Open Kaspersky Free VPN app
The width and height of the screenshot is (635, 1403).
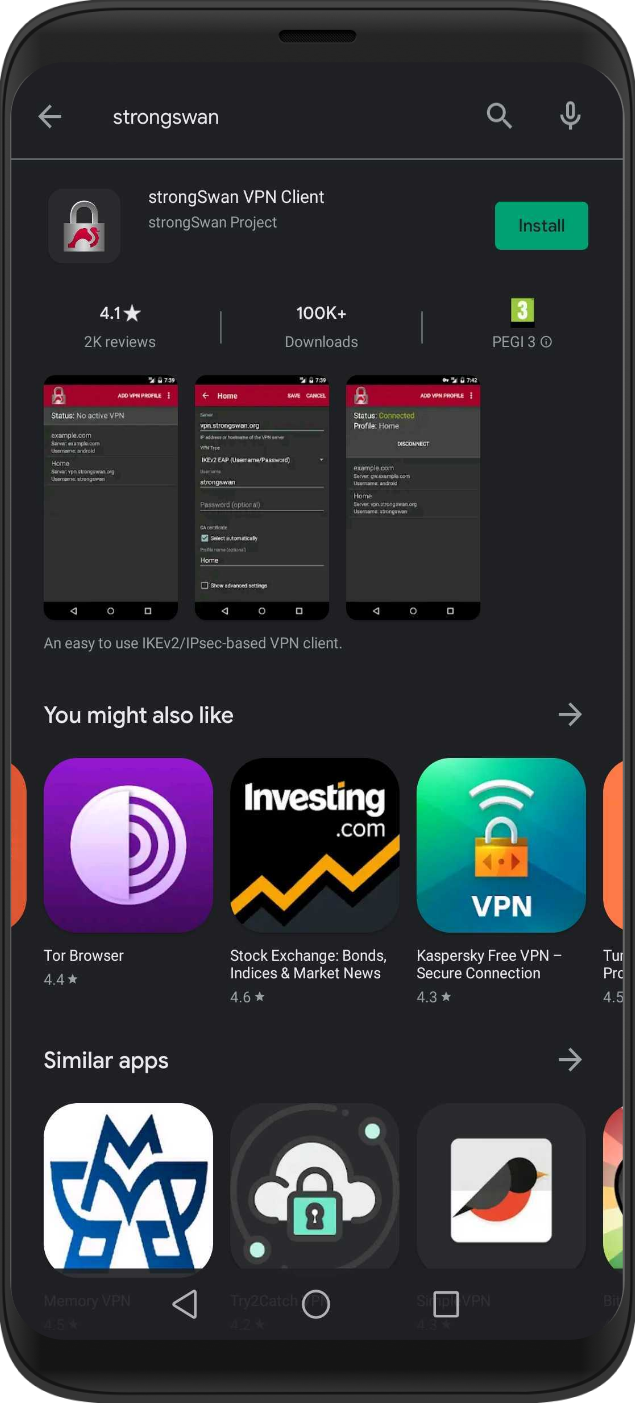point(501,845)
